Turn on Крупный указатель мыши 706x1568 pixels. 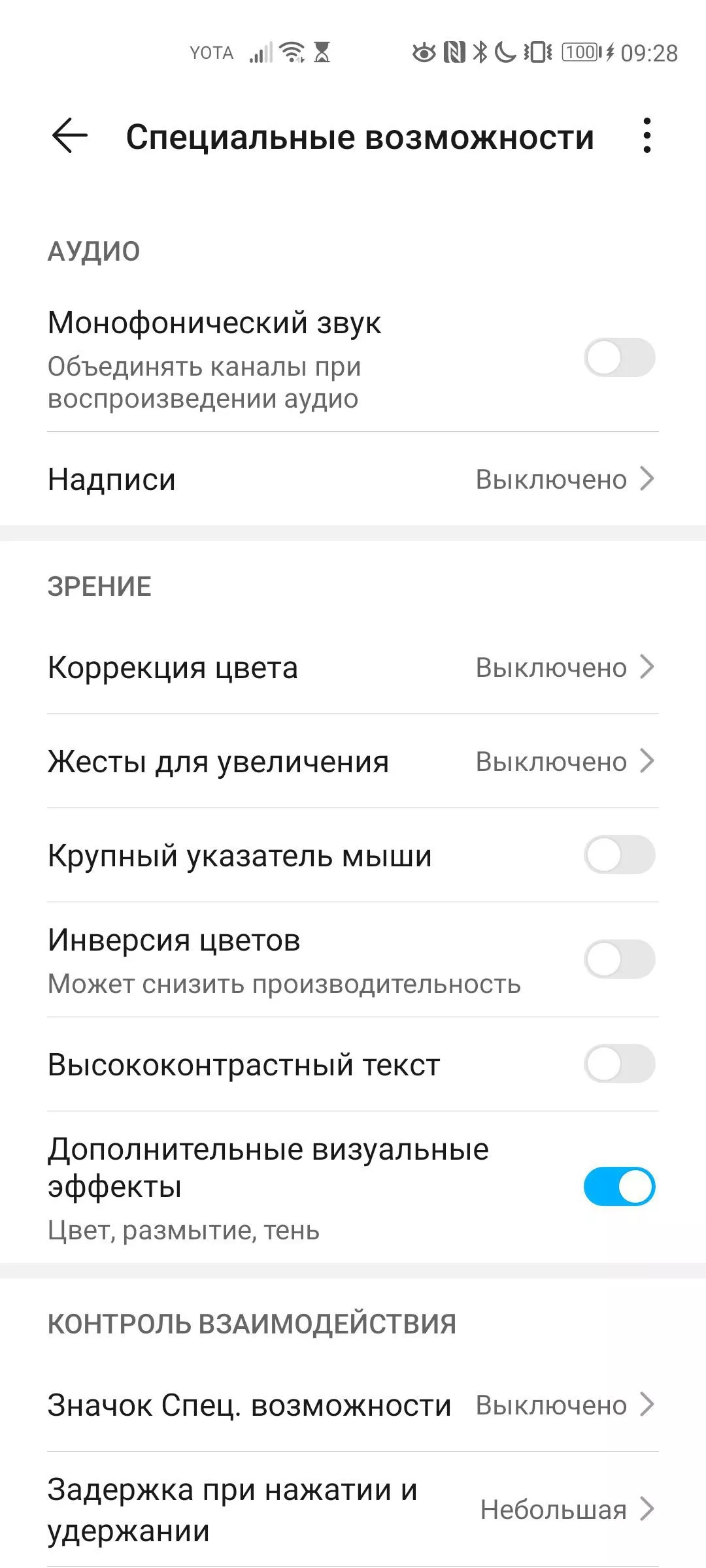619,855
